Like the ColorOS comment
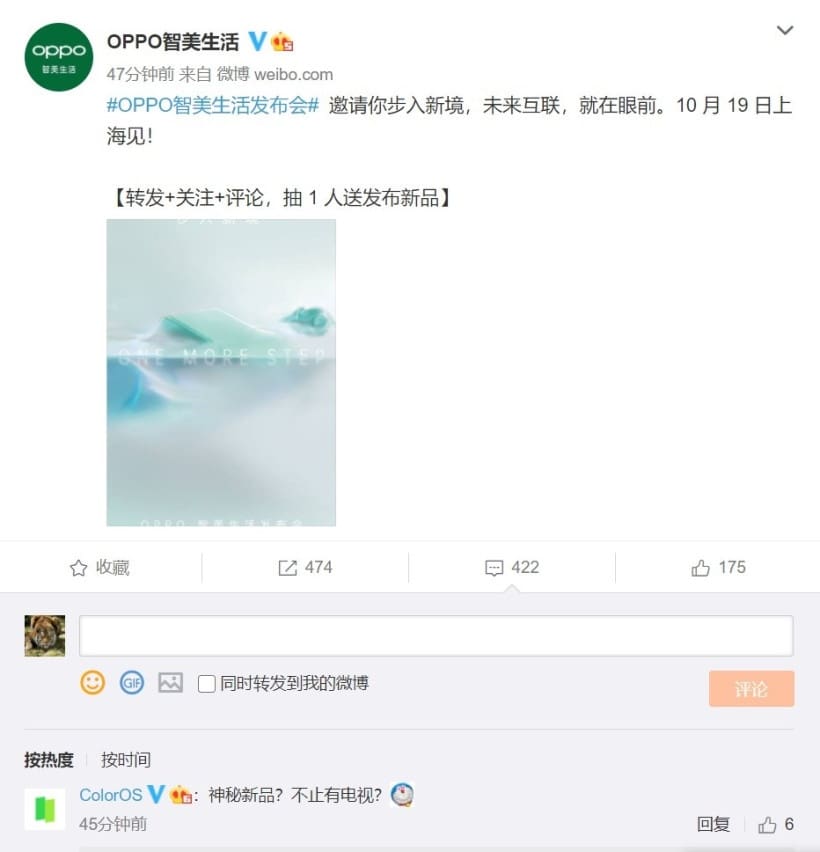Viewport: 820px width, 852px height. tap(768, 824)
